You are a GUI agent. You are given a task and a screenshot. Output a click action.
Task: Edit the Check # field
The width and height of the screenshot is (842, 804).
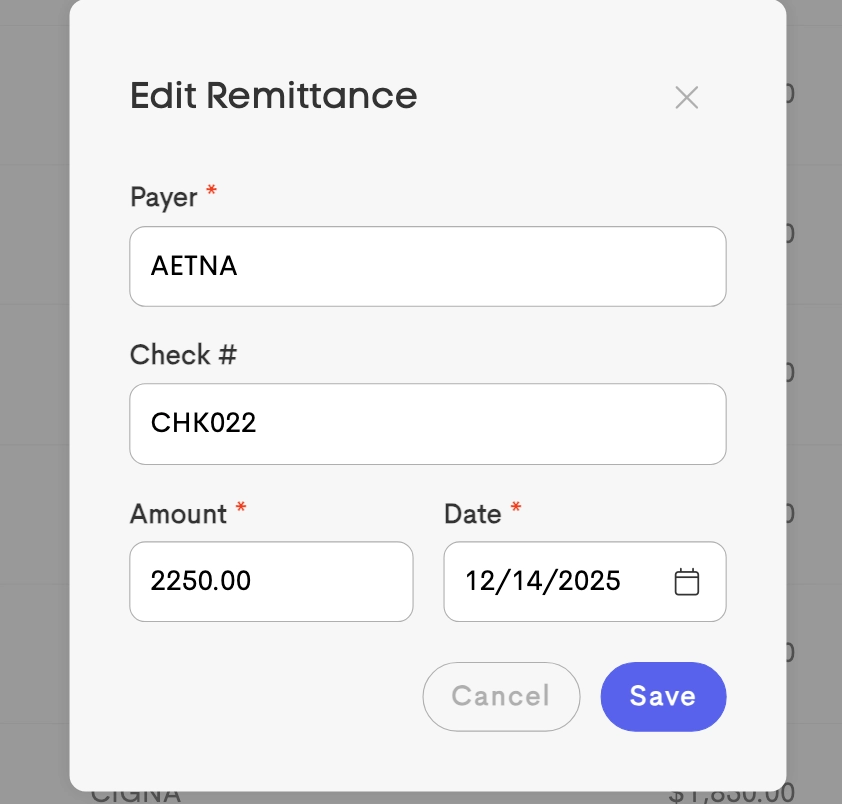click(427, 424)
